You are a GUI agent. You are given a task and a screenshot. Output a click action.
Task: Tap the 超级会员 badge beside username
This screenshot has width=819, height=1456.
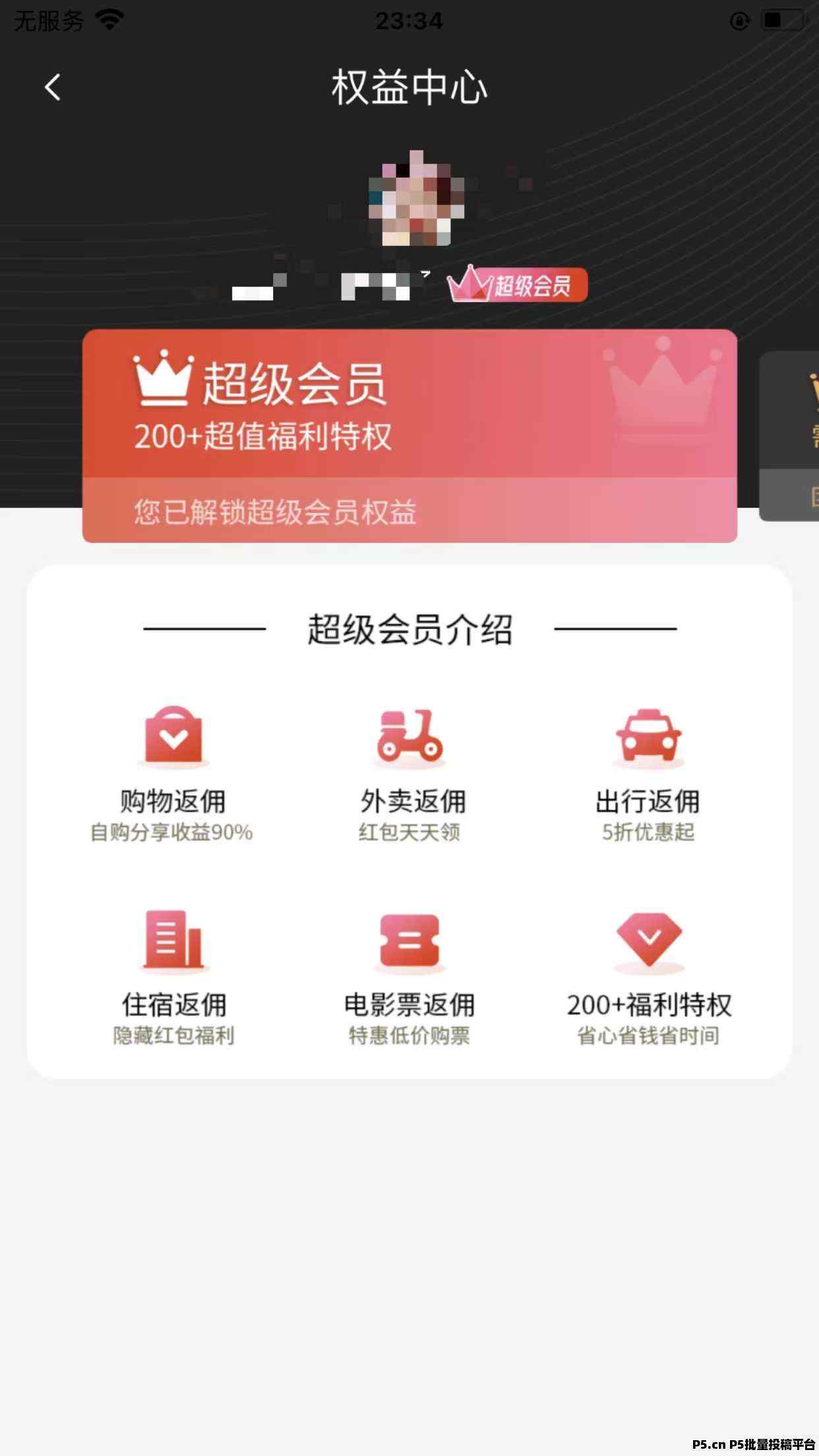click(x=517, y=285)
